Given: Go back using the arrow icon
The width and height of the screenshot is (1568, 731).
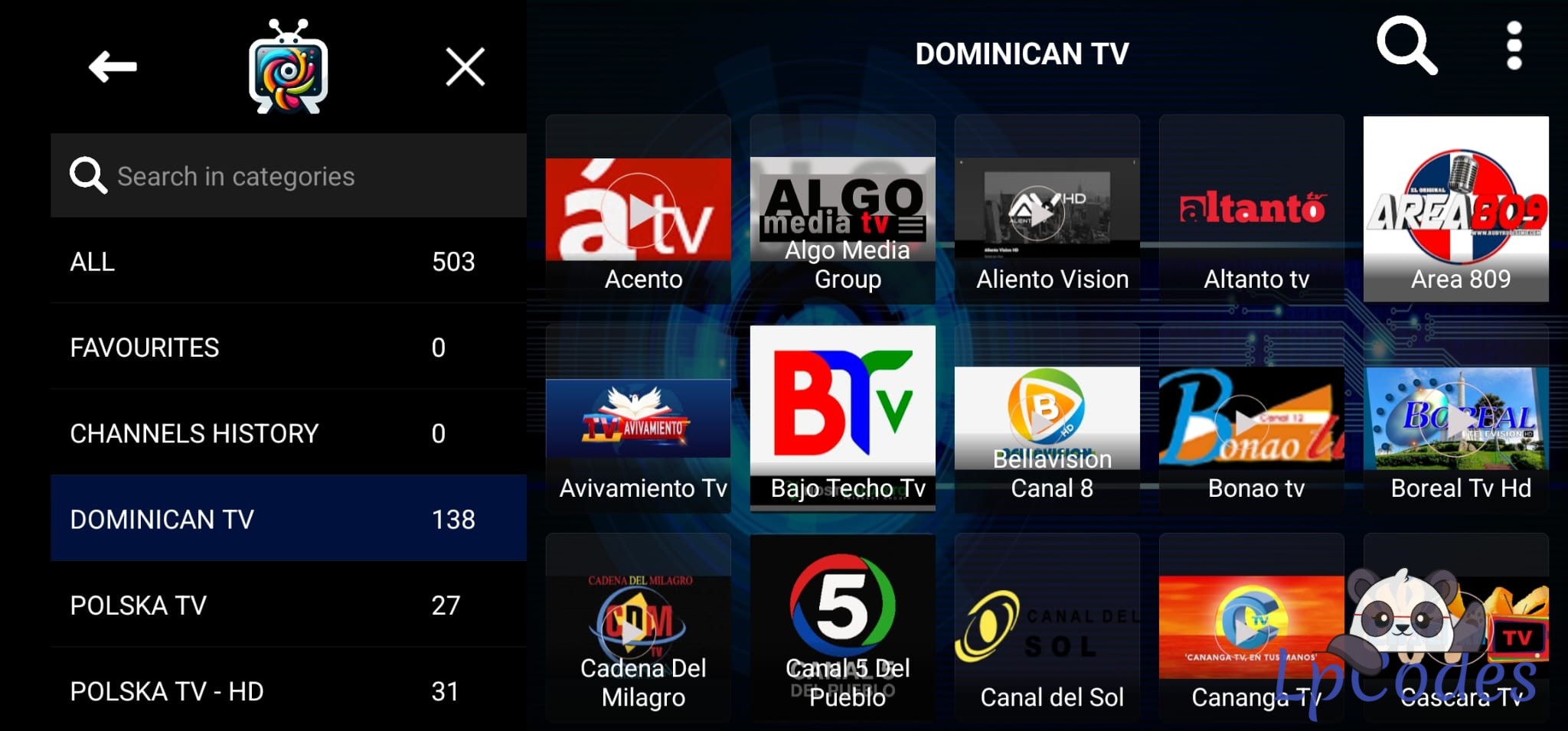Looking at the screenshot, I should tap(113, 67).
